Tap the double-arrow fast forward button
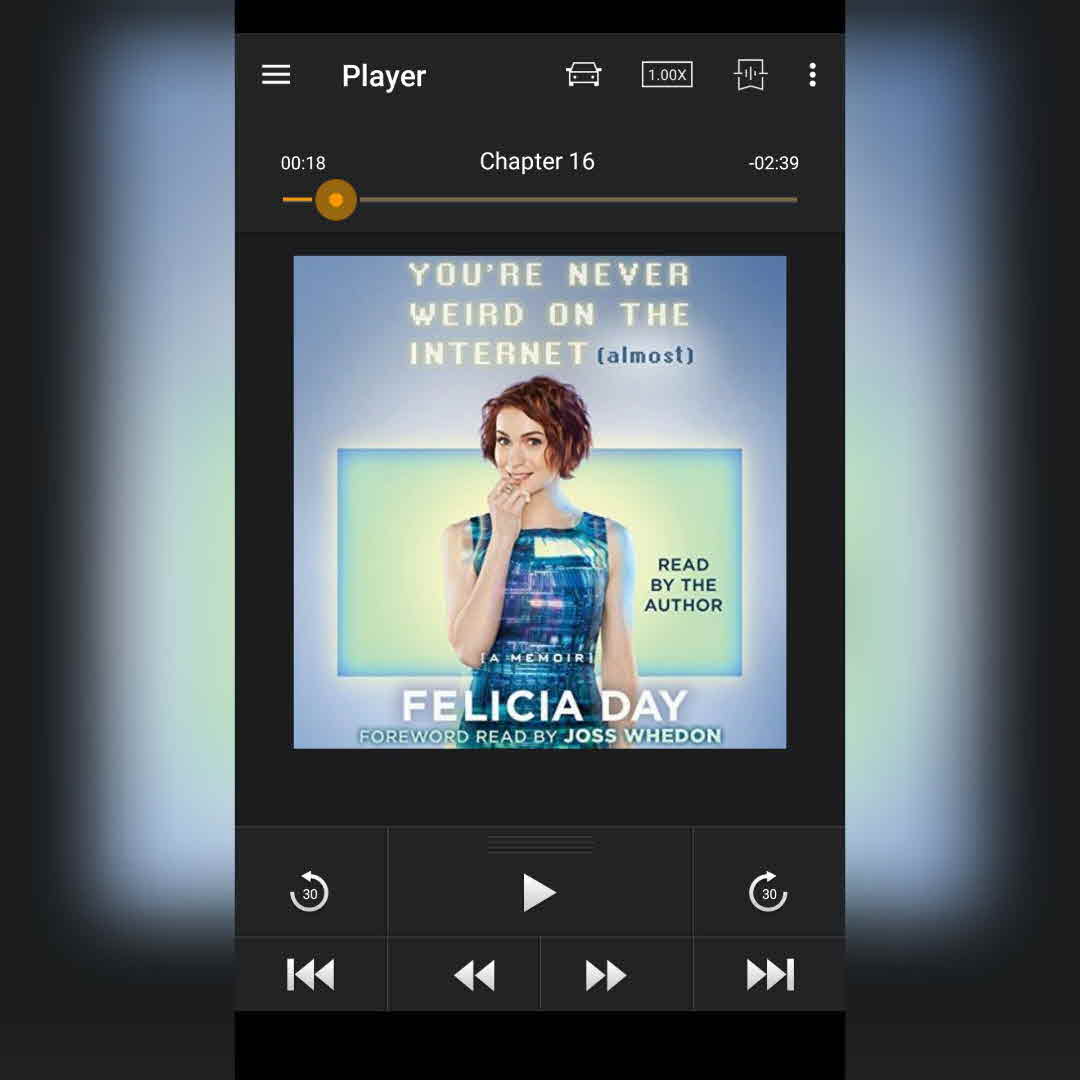 tap(606, 975)
